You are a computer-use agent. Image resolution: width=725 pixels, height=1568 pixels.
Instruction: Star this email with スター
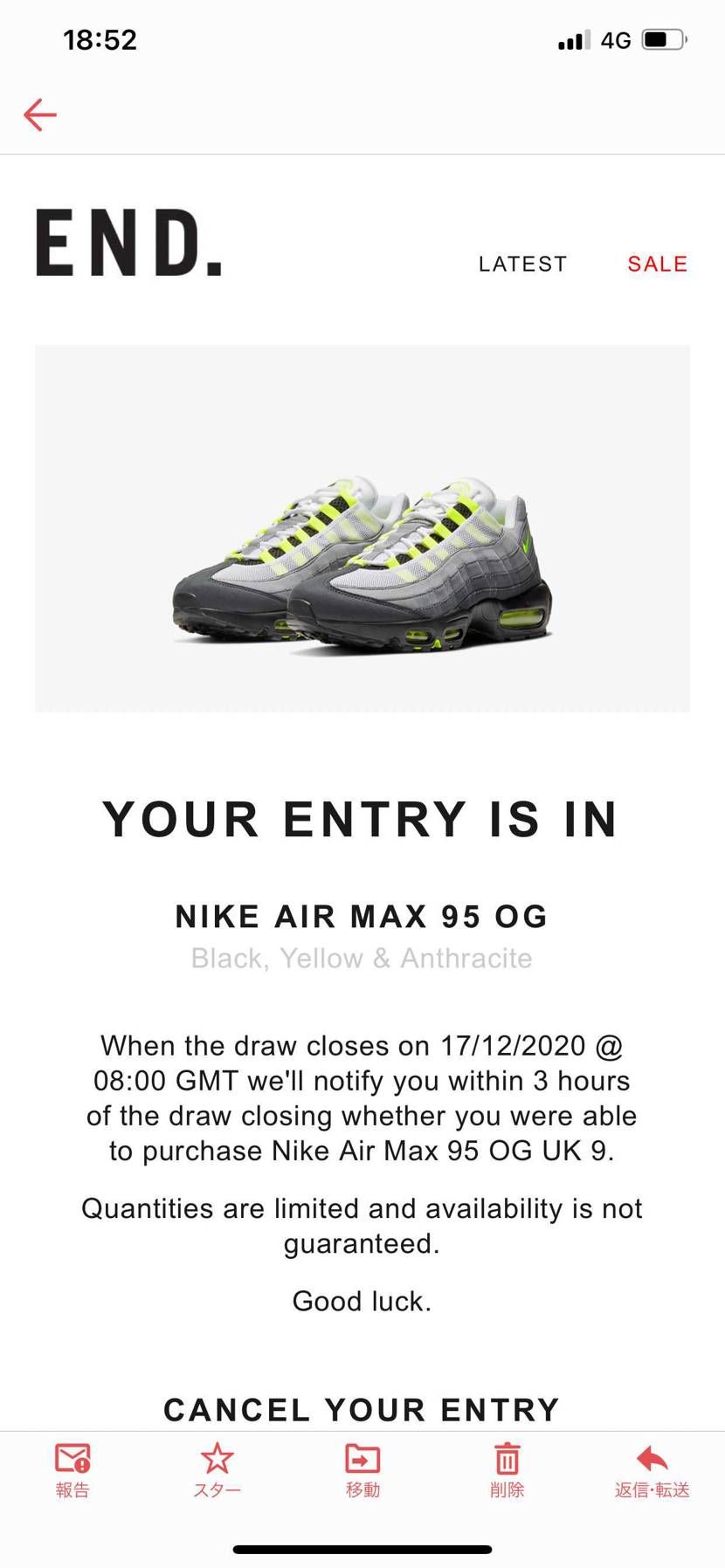[217, 1470]
